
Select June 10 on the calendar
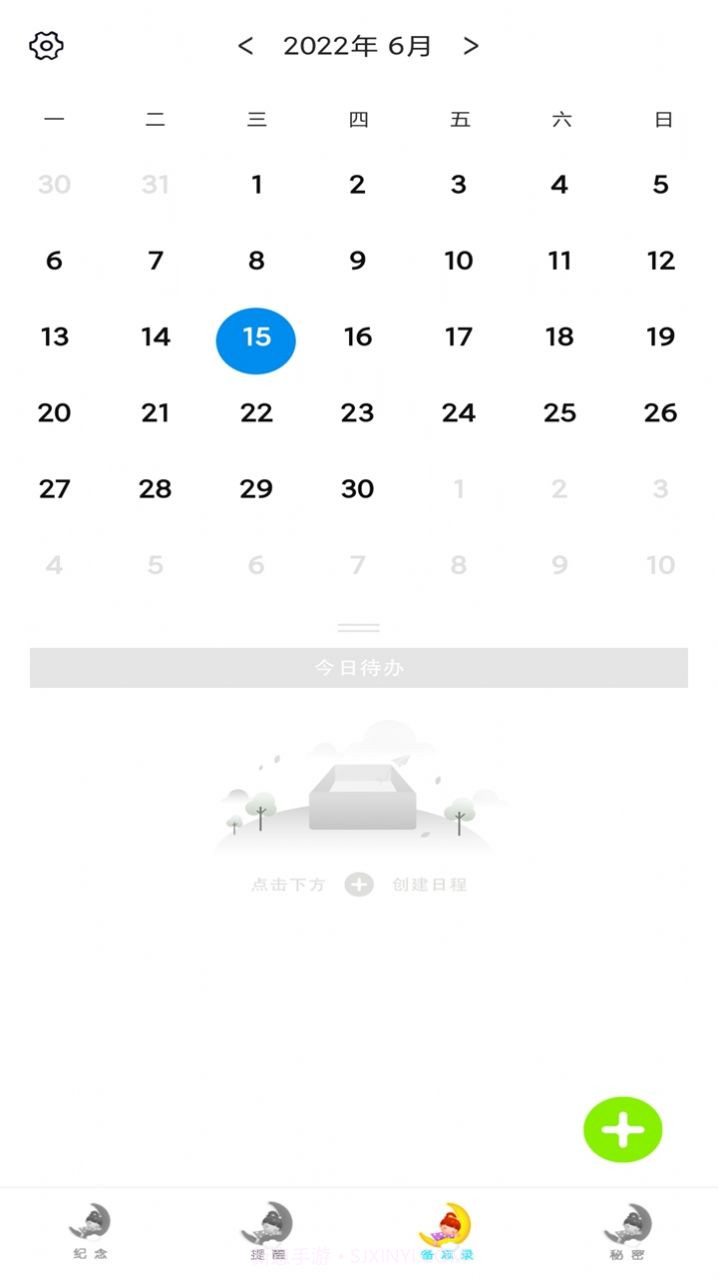click(x=458, y=261)
